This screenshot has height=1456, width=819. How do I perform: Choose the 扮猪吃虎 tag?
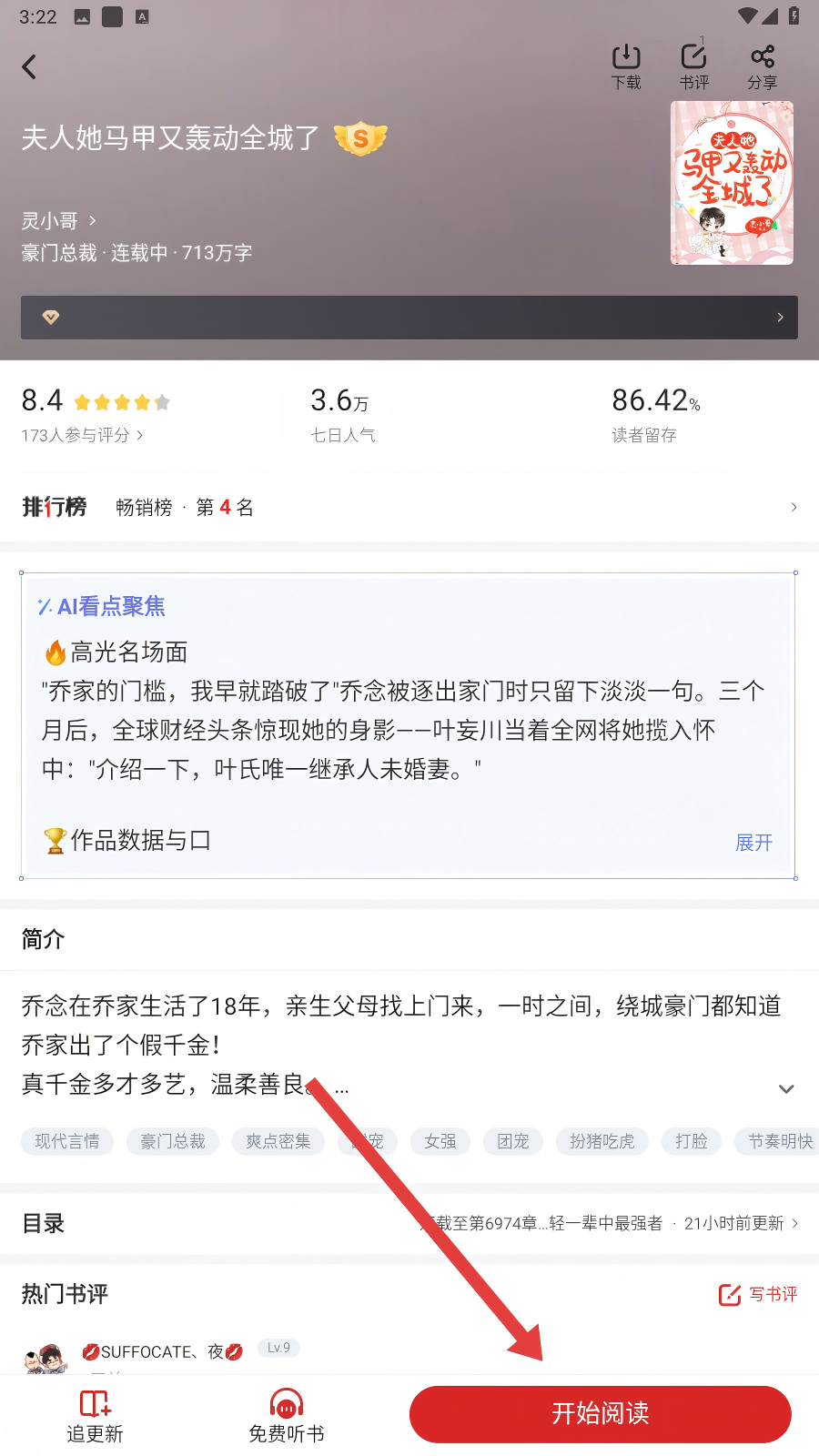pyautogui.click(x=602, y=1141)
